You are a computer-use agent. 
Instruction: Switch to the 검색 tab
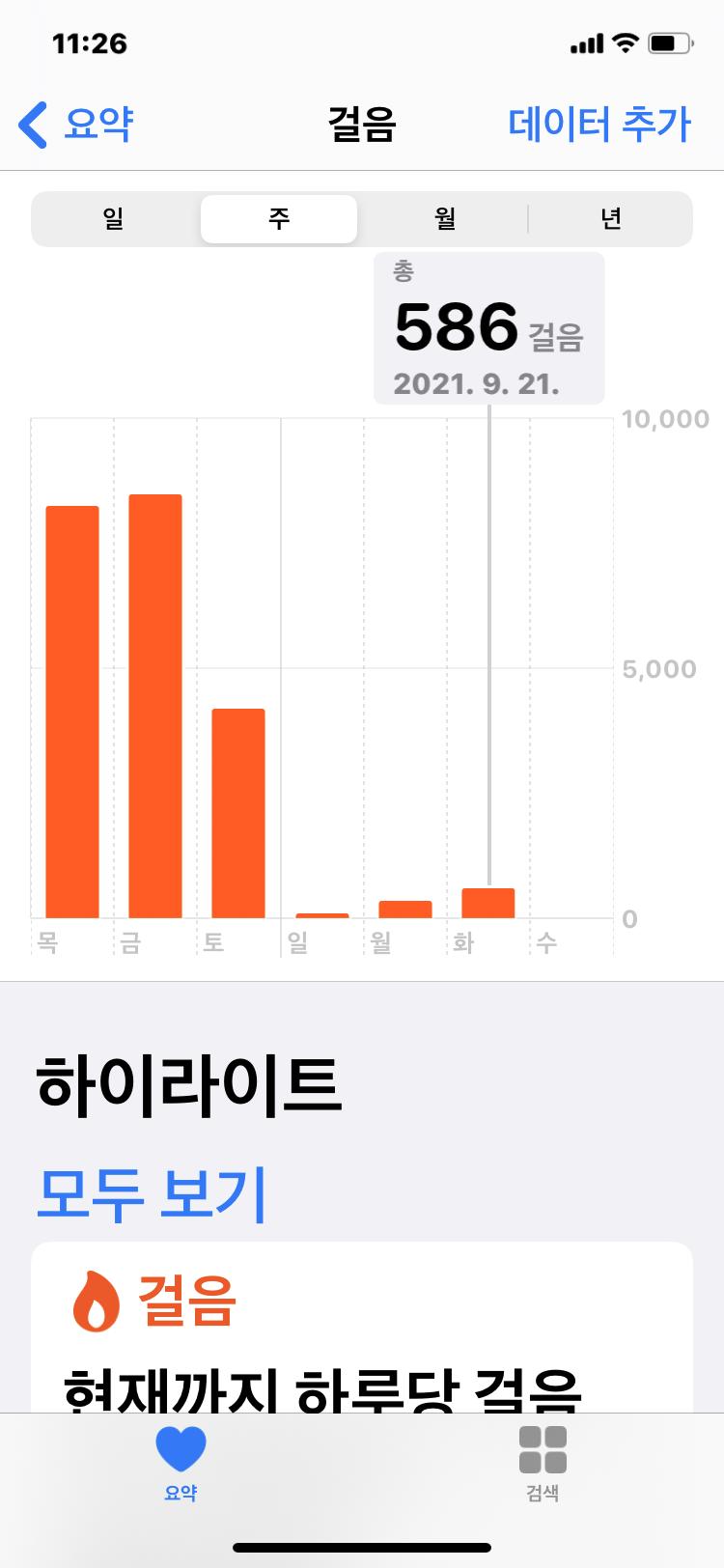(543, 1463)
